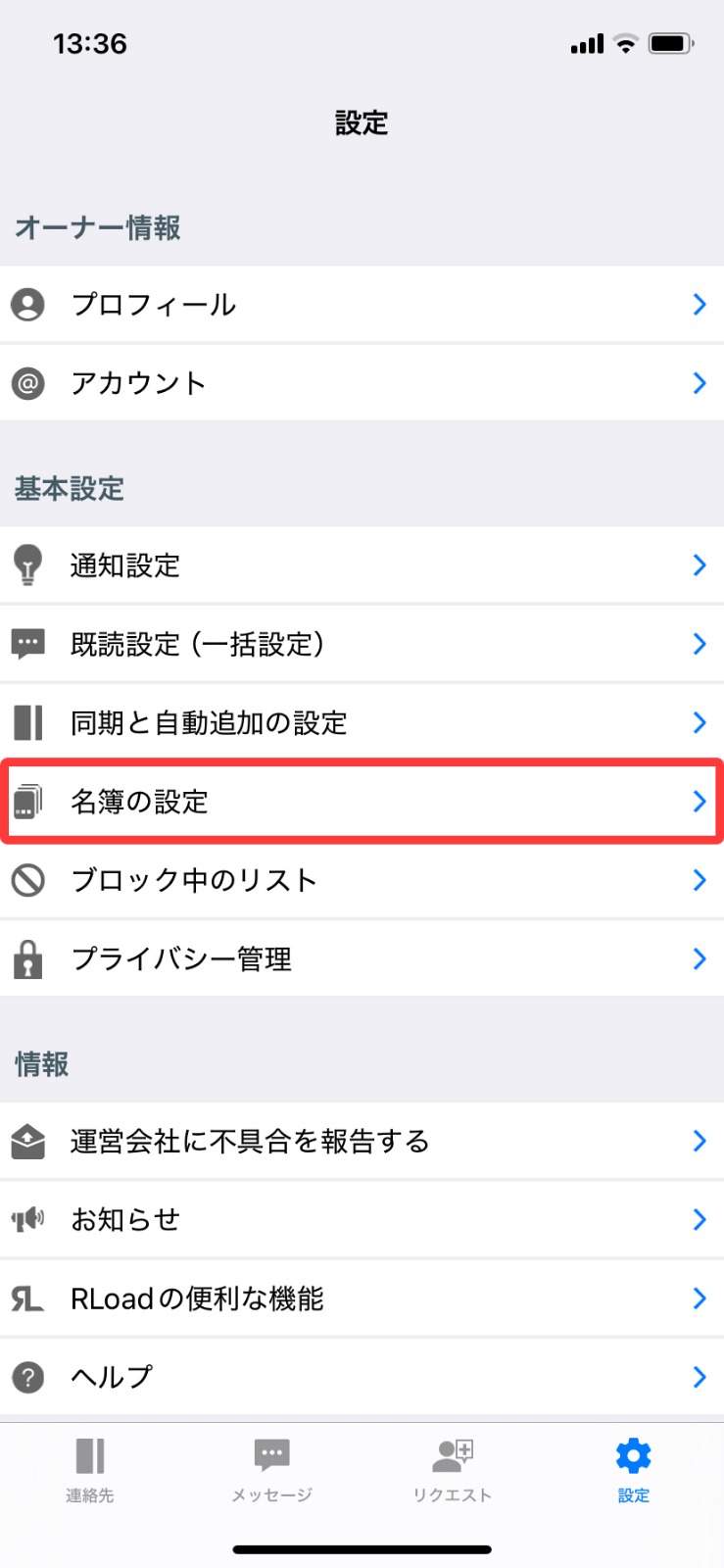Go to 通知設定
Viewport: 724px width, 1568px height.
pyautogui.click(x=362, y=565)
